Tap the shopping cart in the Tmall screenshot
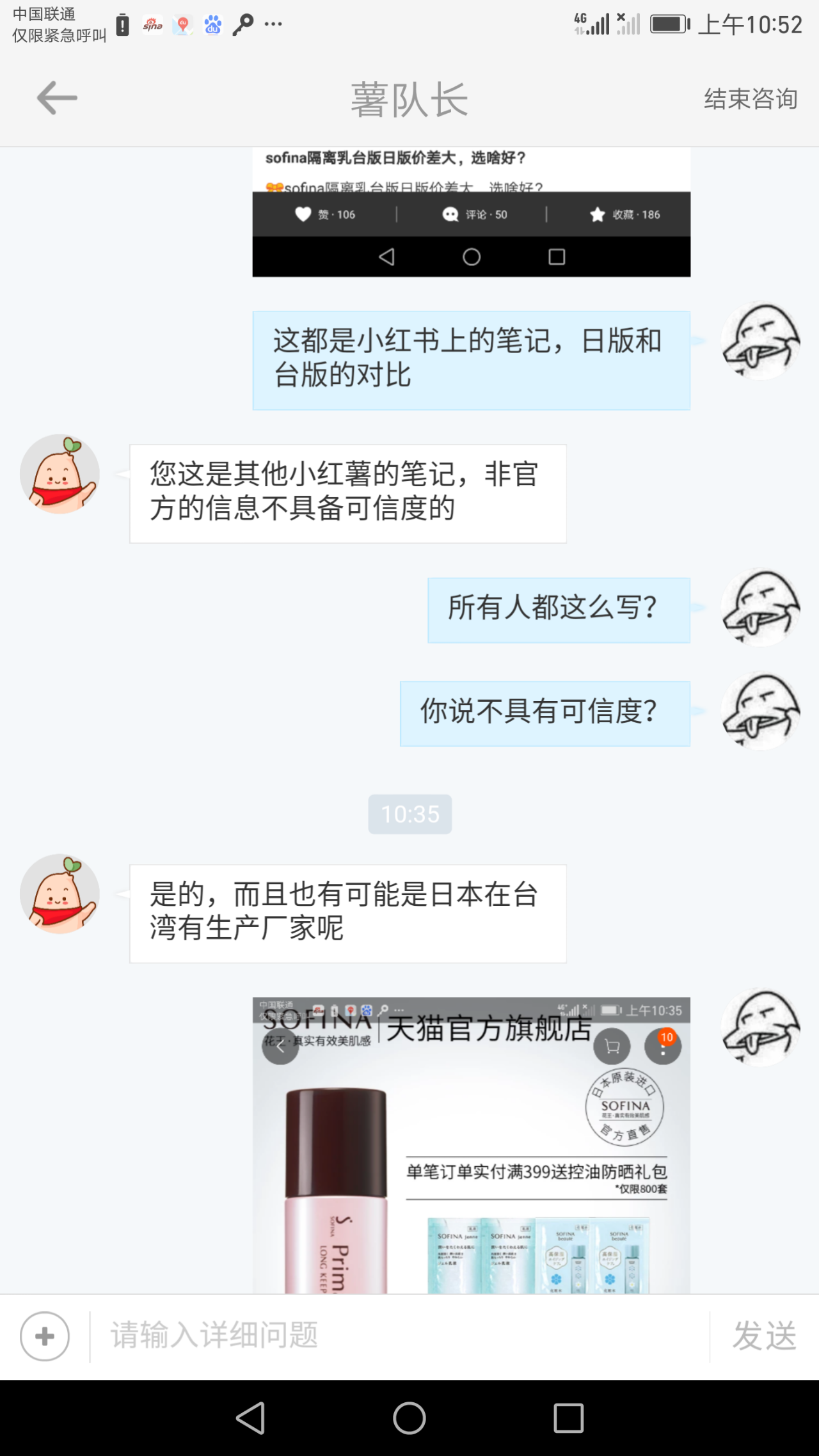Screen dimensions: 819x1456 tap(612, 1047)
